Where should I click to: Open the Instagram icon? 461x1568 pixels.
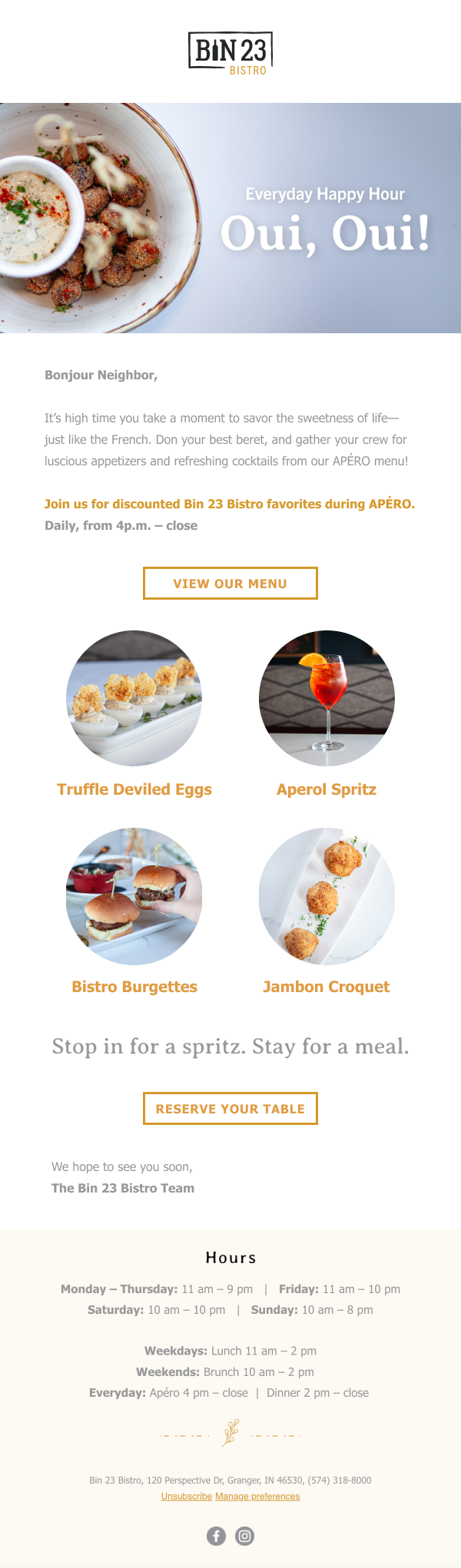click(x=244, y=1536)
